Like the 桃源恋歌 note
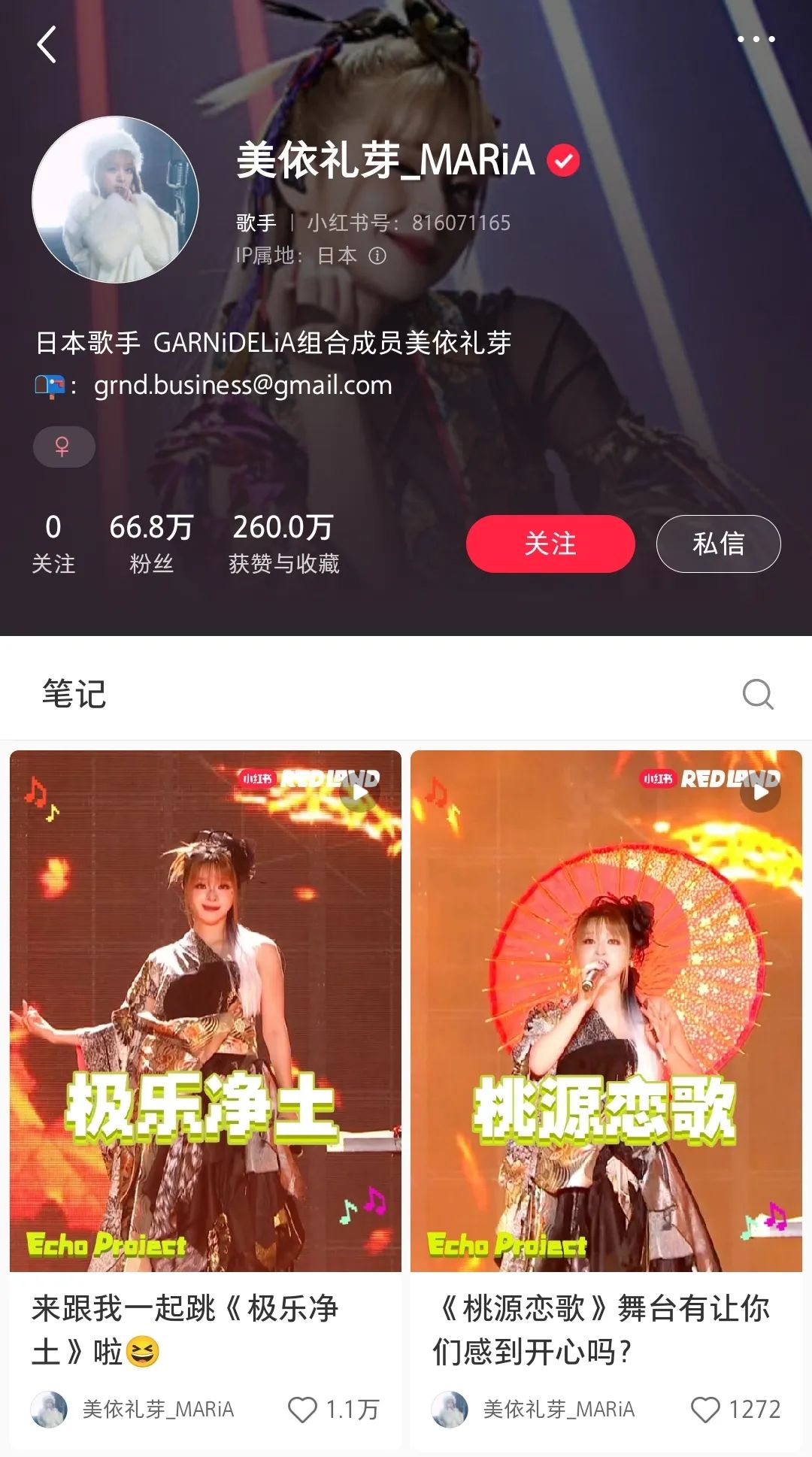Screen dimensions: 812x1457 point(704,1409)
